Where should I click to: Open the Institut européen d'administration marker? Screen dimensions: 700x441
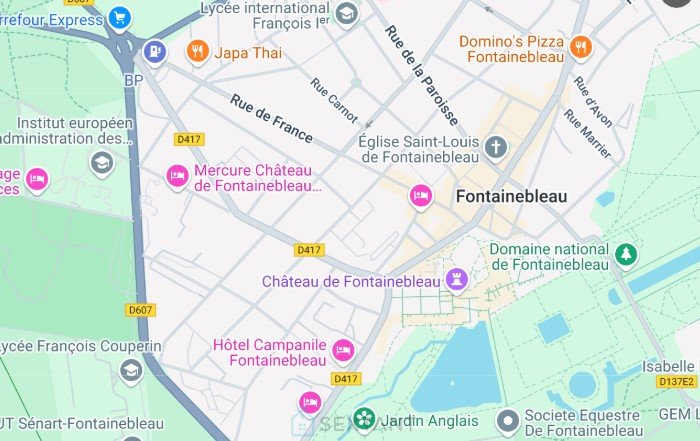101,162
